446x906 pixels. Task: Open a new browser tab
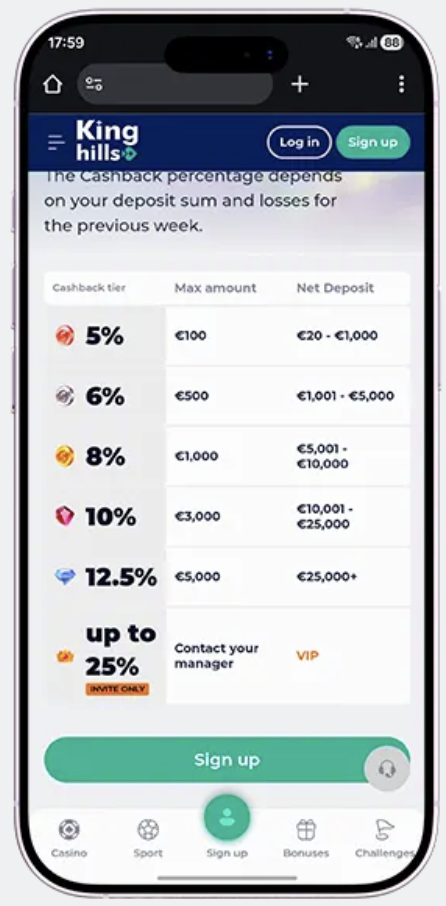pyautogui.click(x=300, y=84)
